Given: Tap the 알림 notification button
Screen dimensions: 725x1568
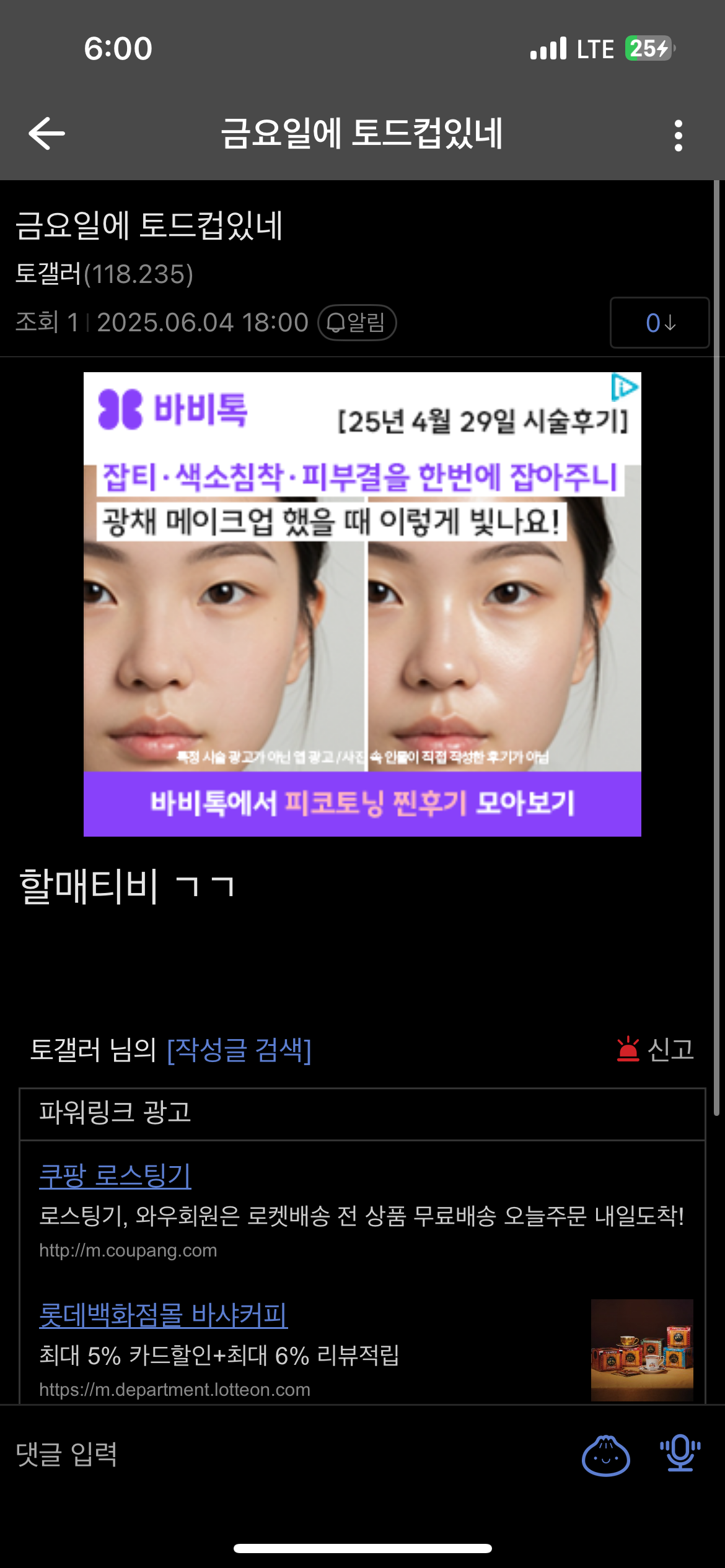Looking at the screenshot, I should [357, 323].
